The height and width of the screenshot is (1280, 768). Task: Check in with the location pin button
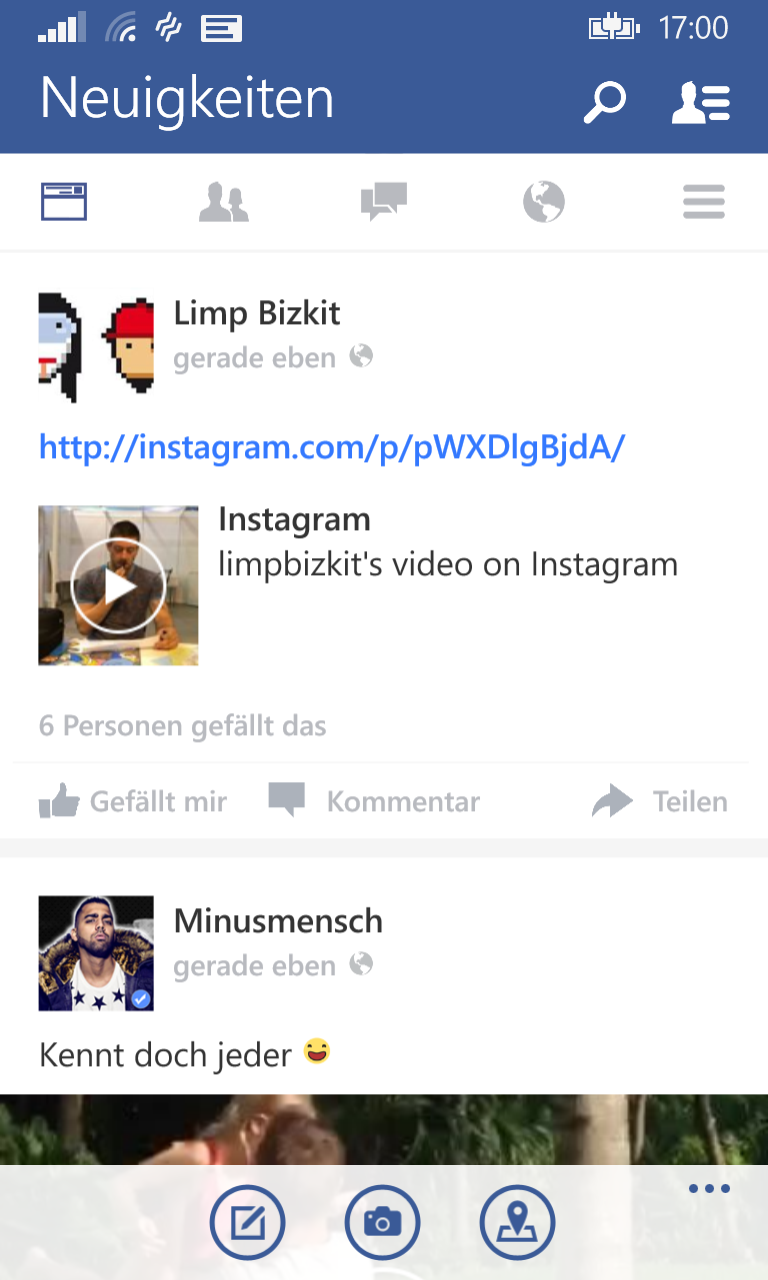(x=517, y=1222)
